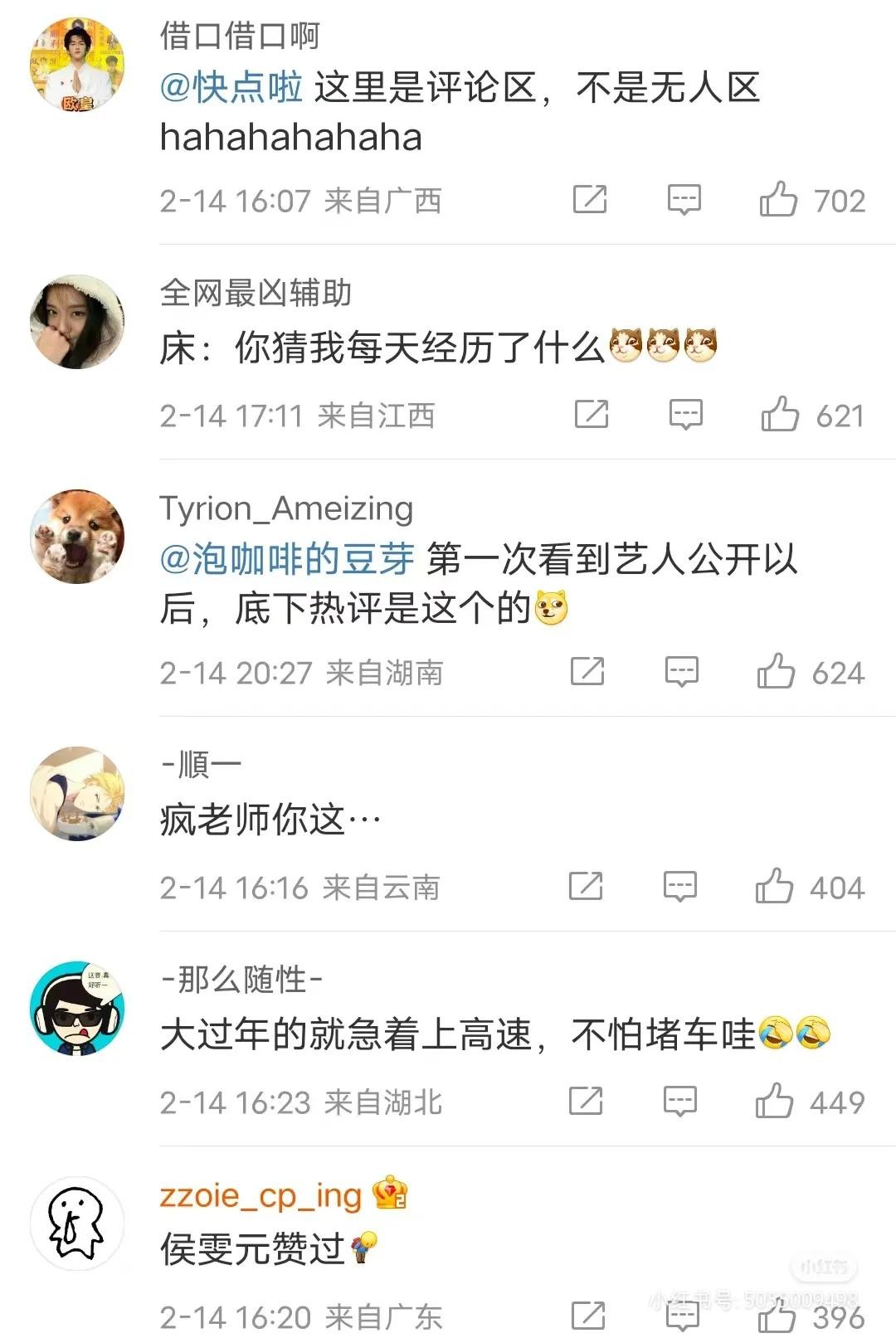
Task: Share Tyrion_Ameizing's comment
Action: pyautogui.click(x=587, y=672)
